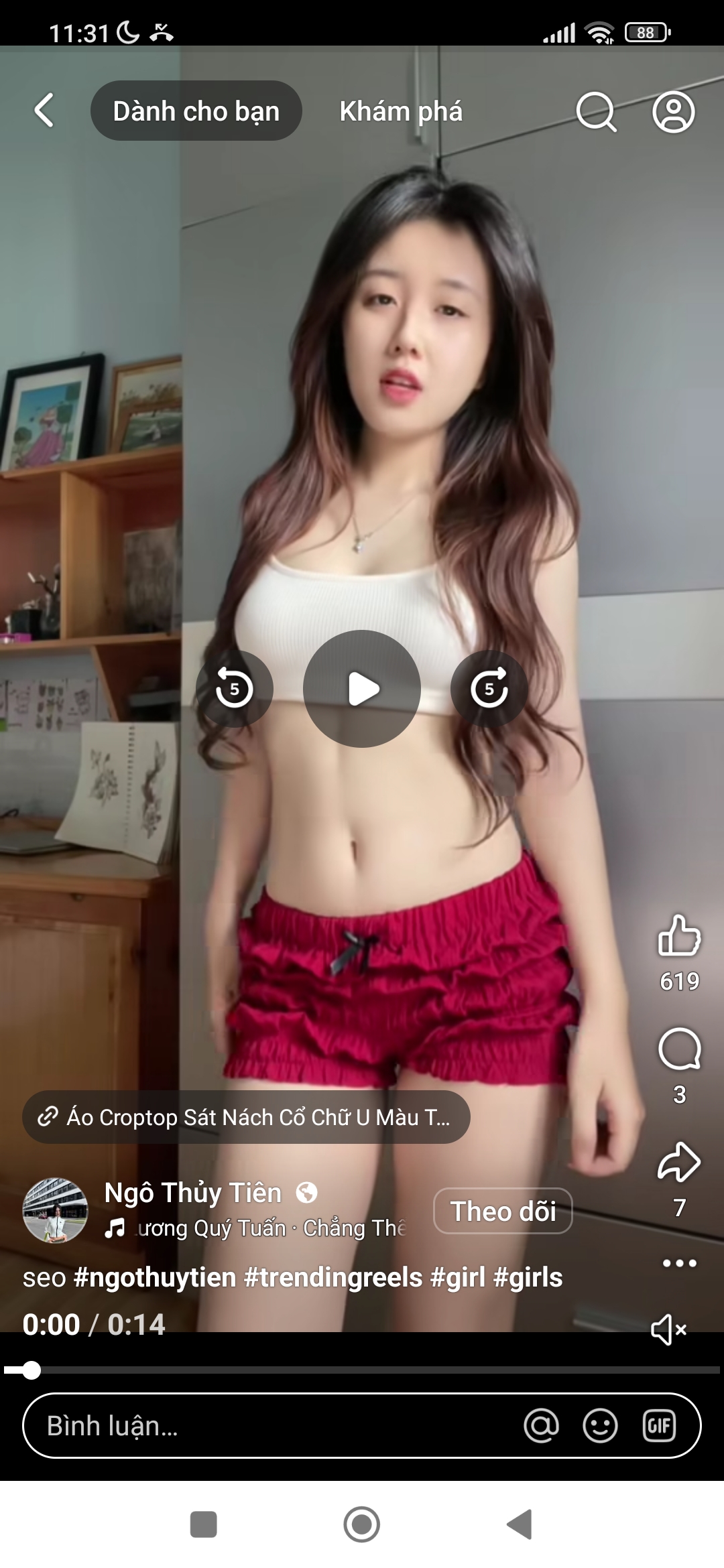Go back using the top-left arrow
Image resolution: width=724 pixels, height=1568 pixels.
44,111
